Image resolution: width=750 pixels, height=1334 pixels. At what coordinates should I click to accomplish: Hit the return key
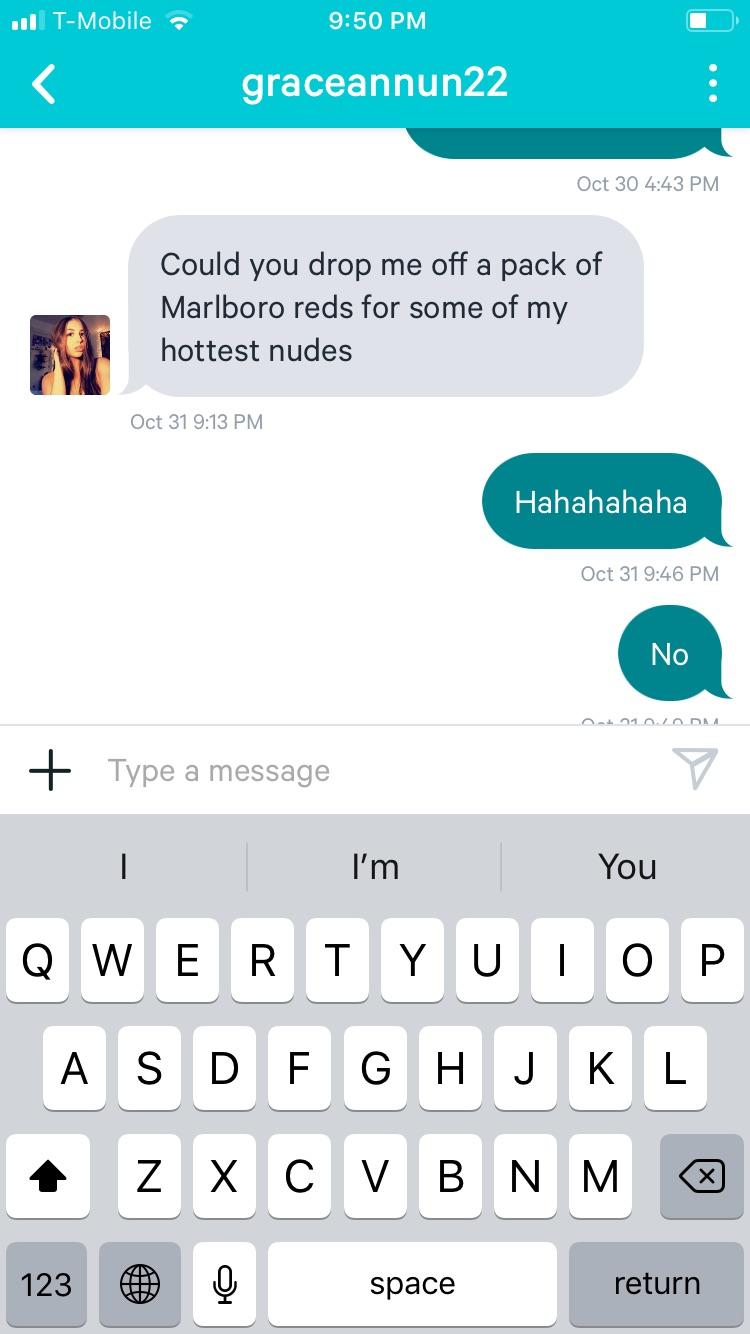tap(656, 1284)
